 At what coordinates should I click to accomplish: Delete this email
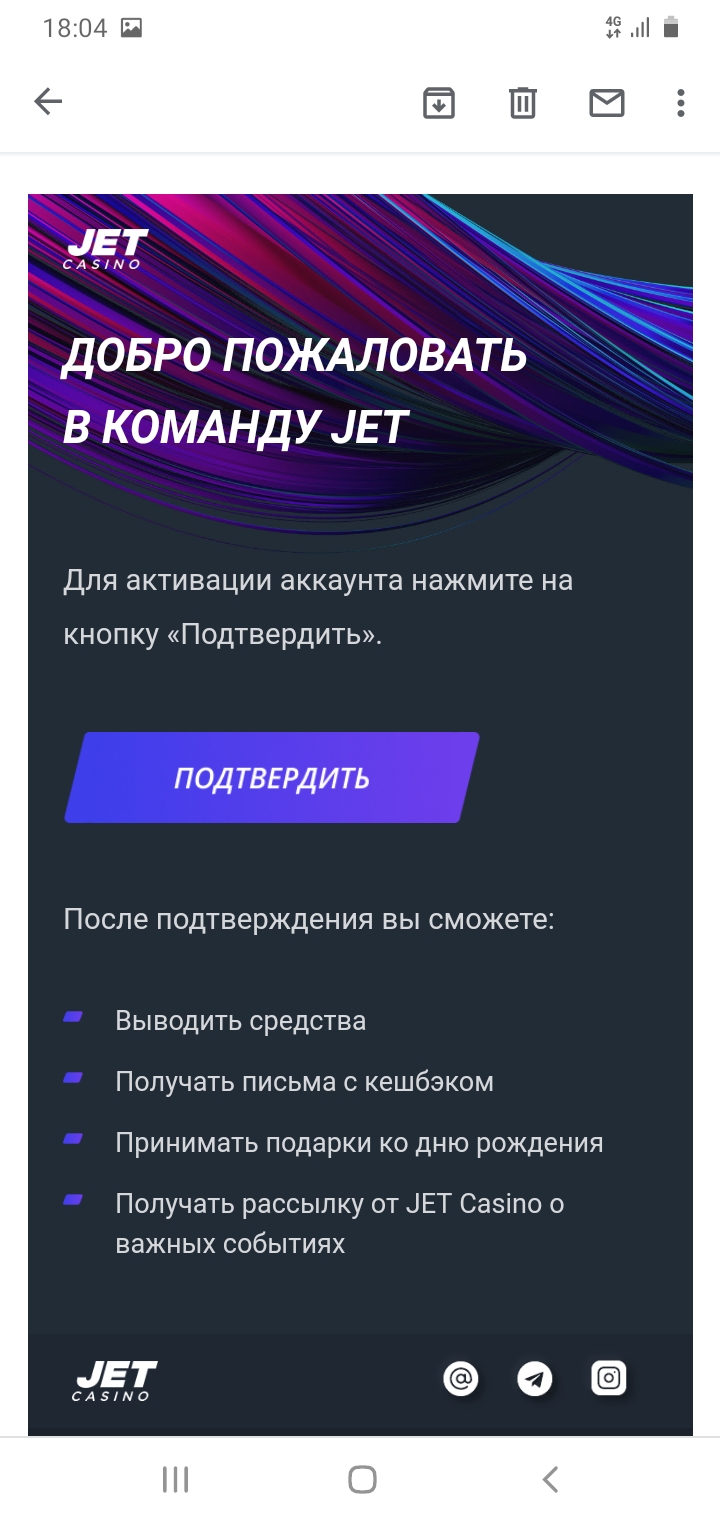pyautogui.click(x=522, y=102)
